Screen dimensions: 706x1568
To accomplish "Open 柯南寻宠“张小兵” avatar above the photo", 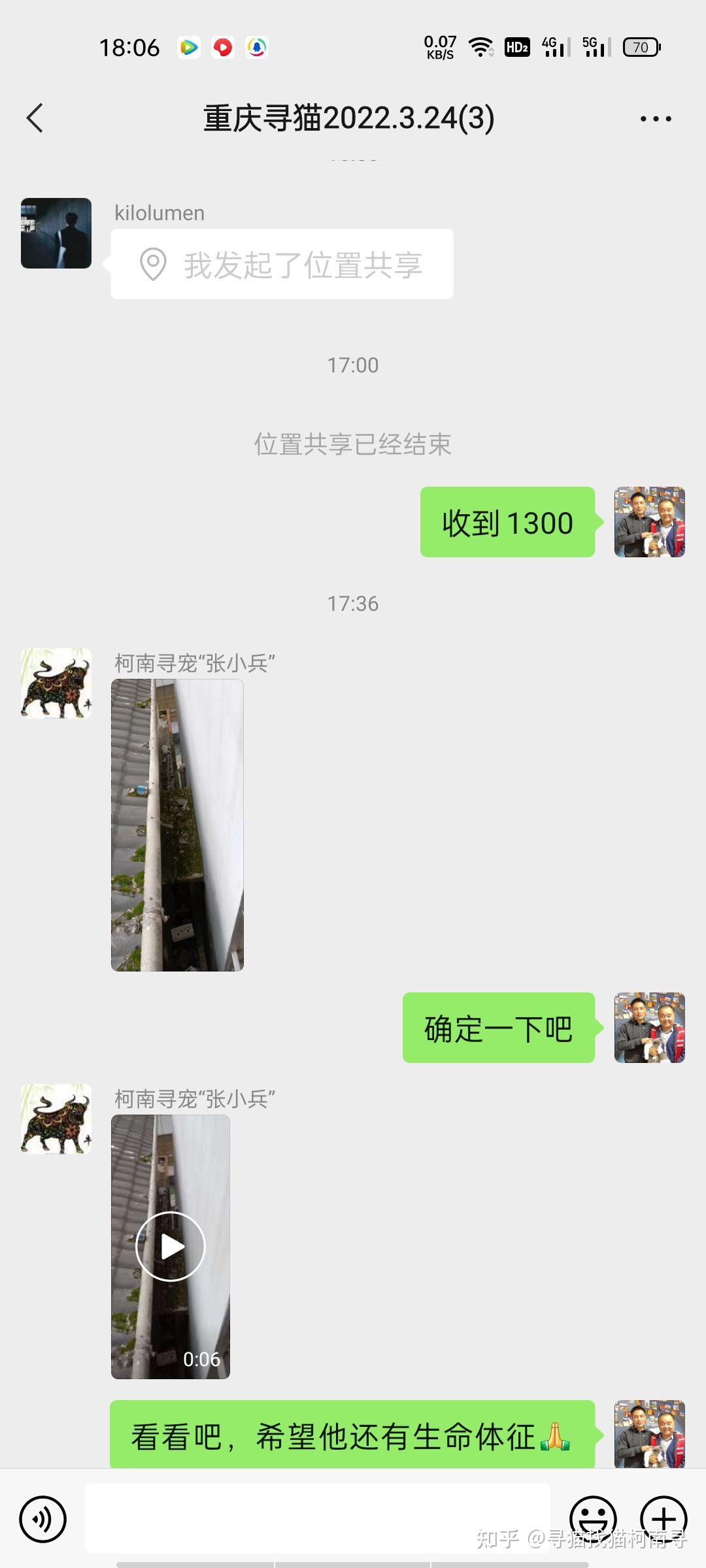I will tap(56, 683).
